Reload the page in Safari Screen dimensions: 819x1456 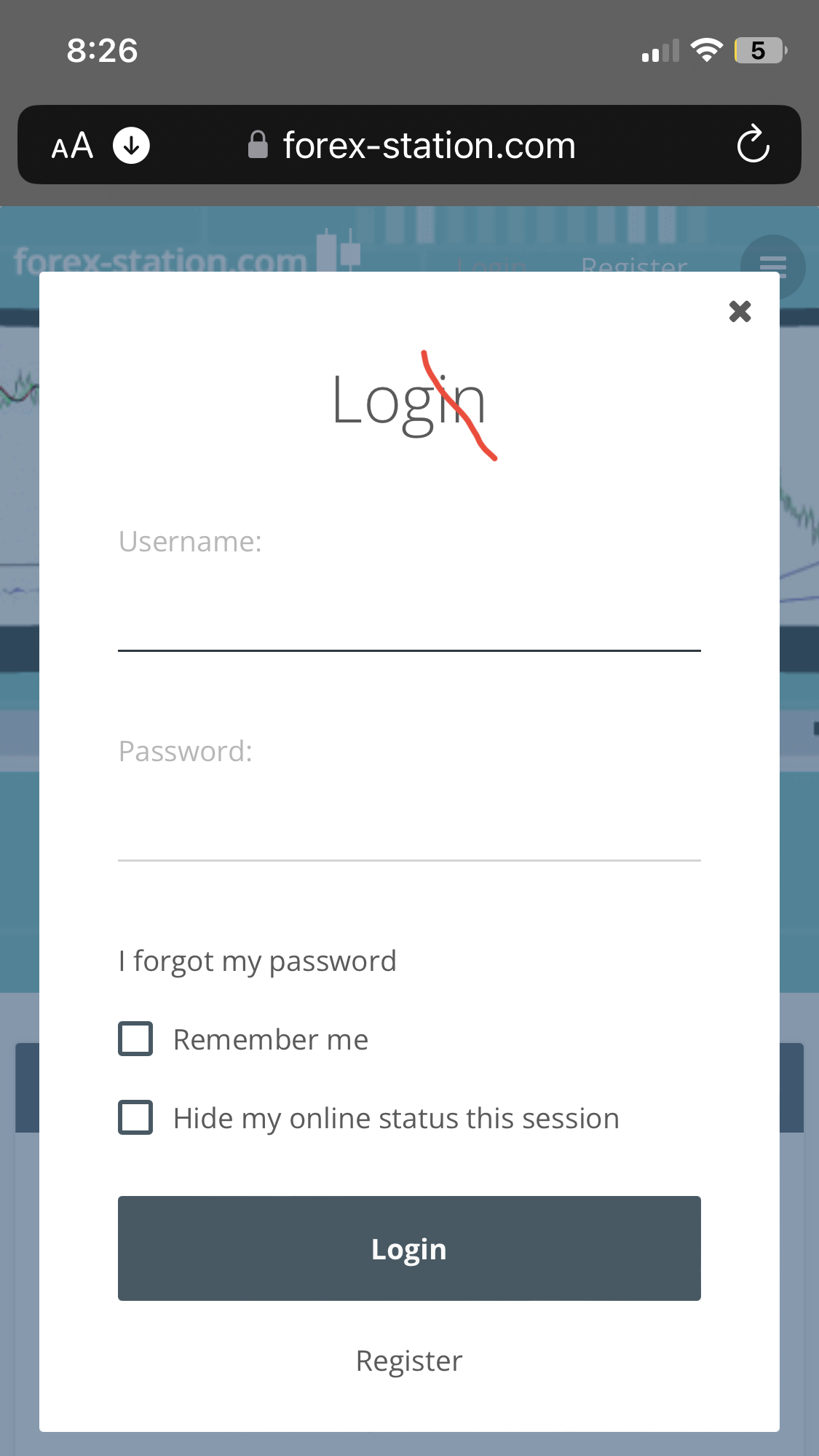coord(753,145)
